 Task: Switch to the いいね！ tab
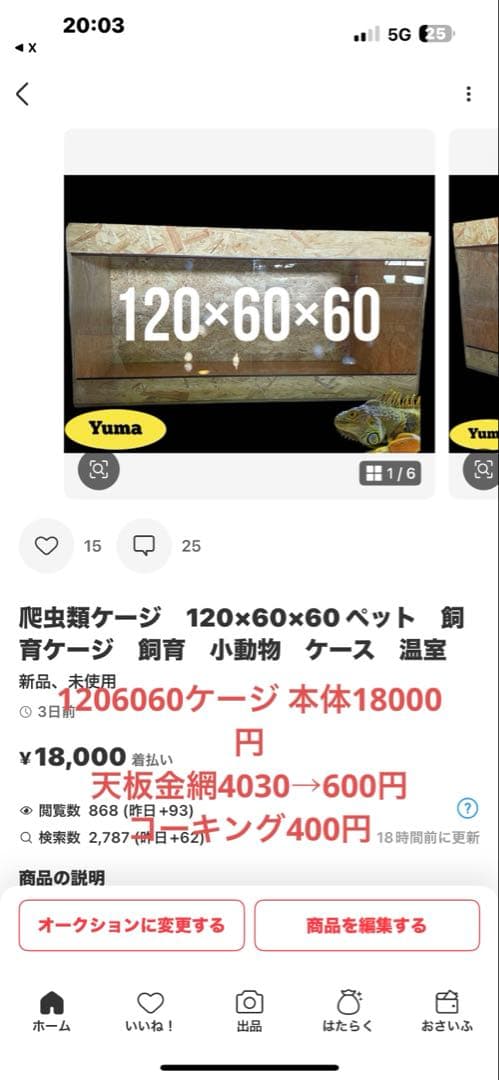150,1012
